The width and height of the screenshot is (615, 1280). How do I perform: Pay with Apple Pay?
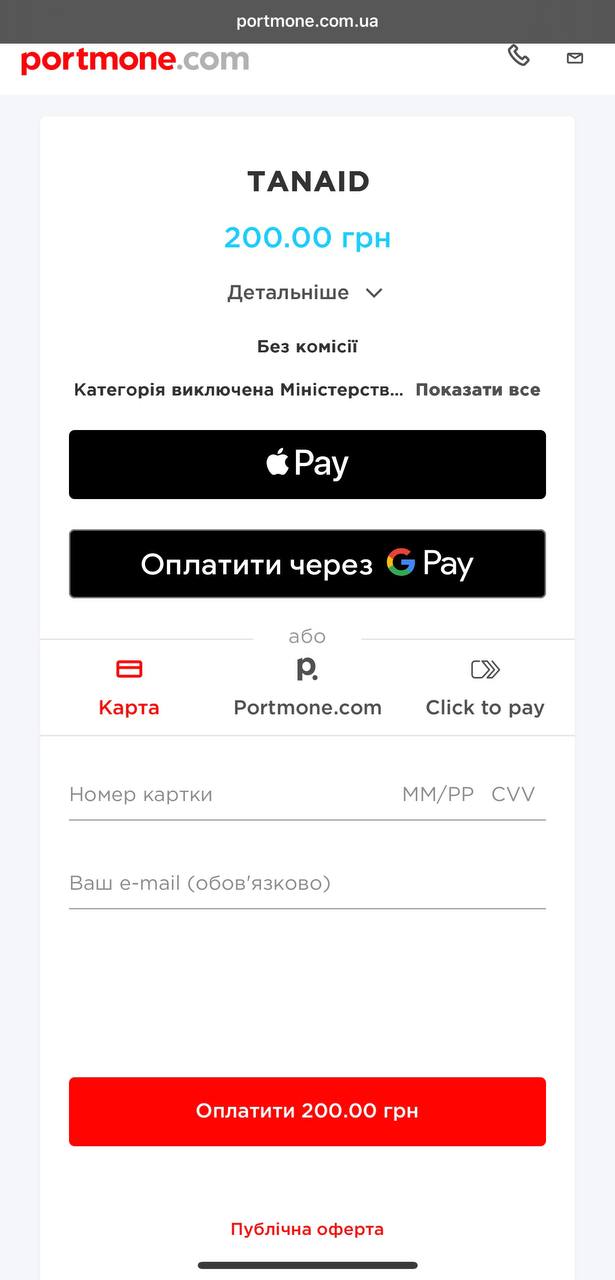pyautogui.click(x=307, y=464)
